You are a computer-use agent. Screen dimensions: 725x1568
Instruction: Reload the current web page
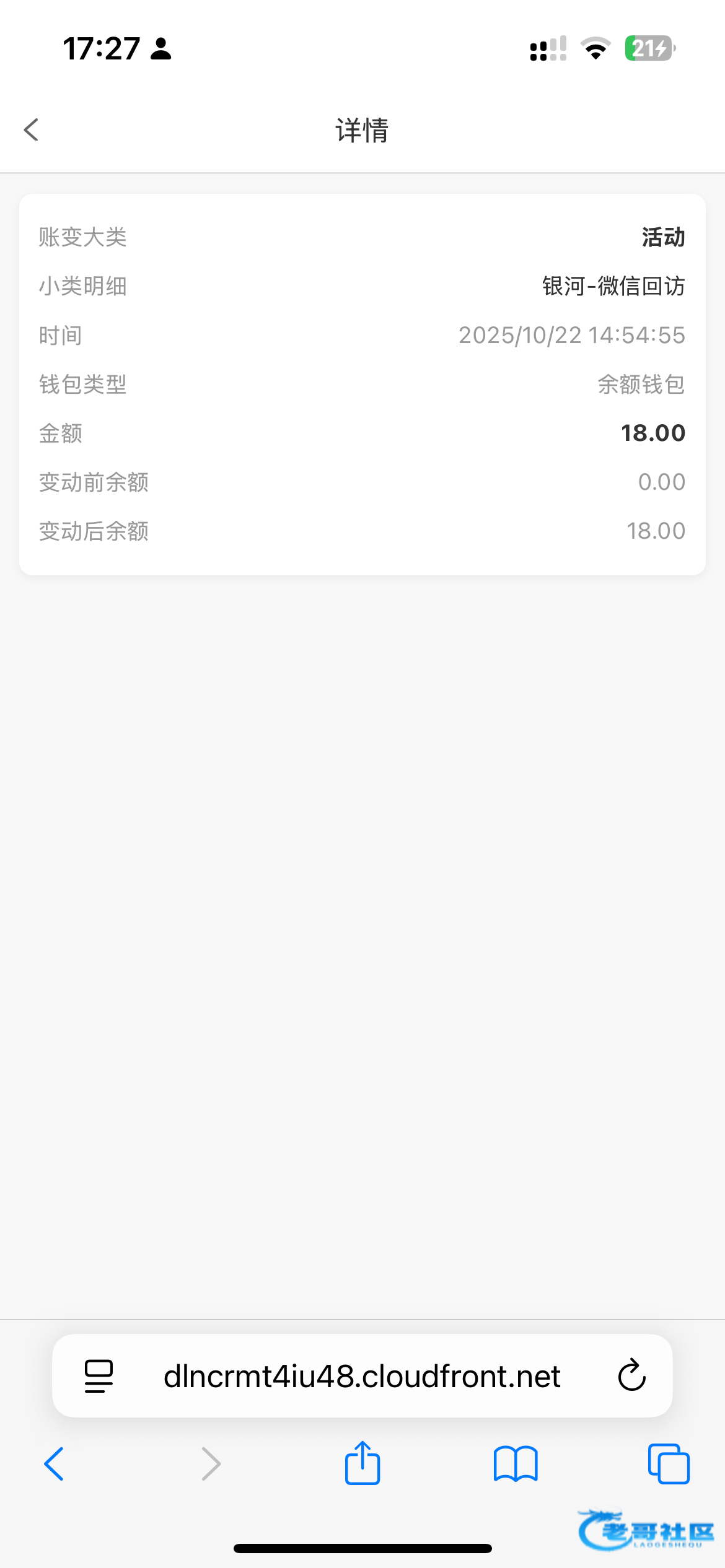[x=631, y=1376]
